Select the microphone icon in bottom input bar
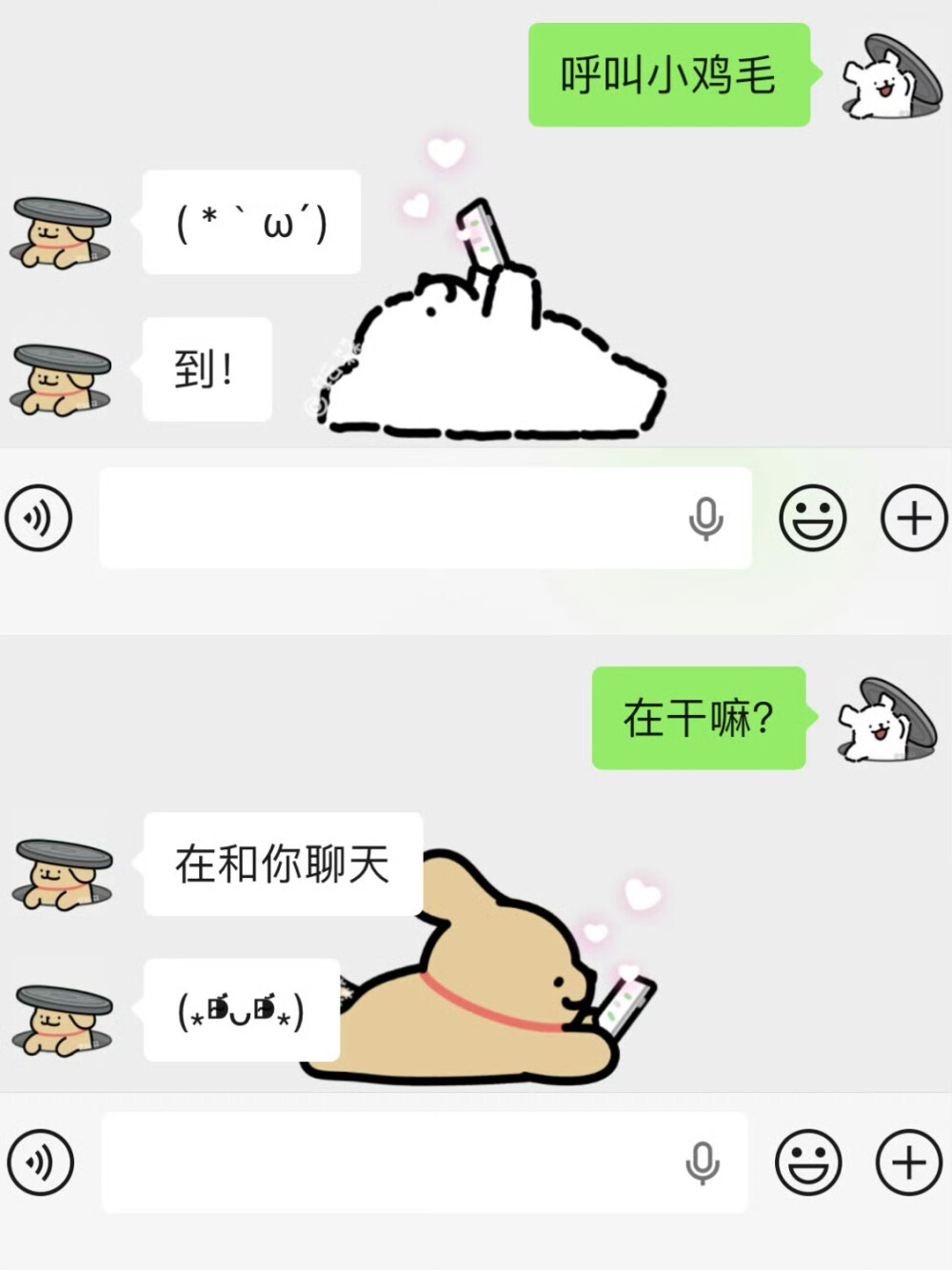Screen dimensions: 952x1270 click(x=702, y=1162)
